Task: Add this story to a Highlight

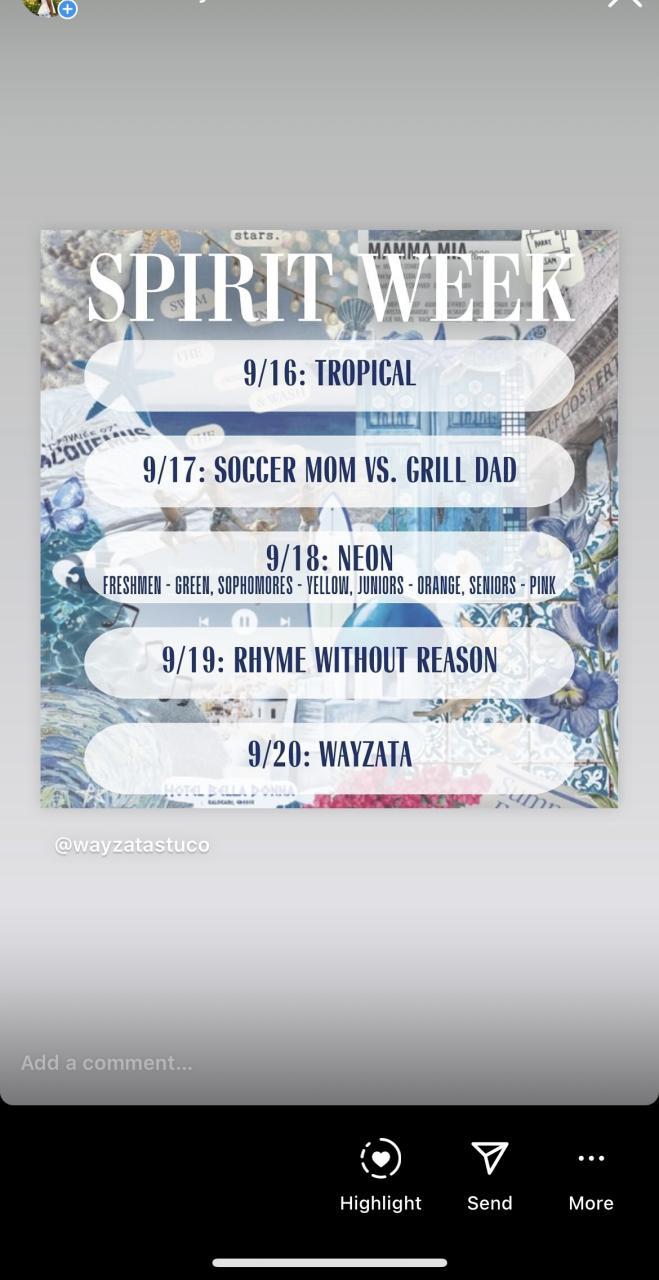Action: coord(380,1174)
